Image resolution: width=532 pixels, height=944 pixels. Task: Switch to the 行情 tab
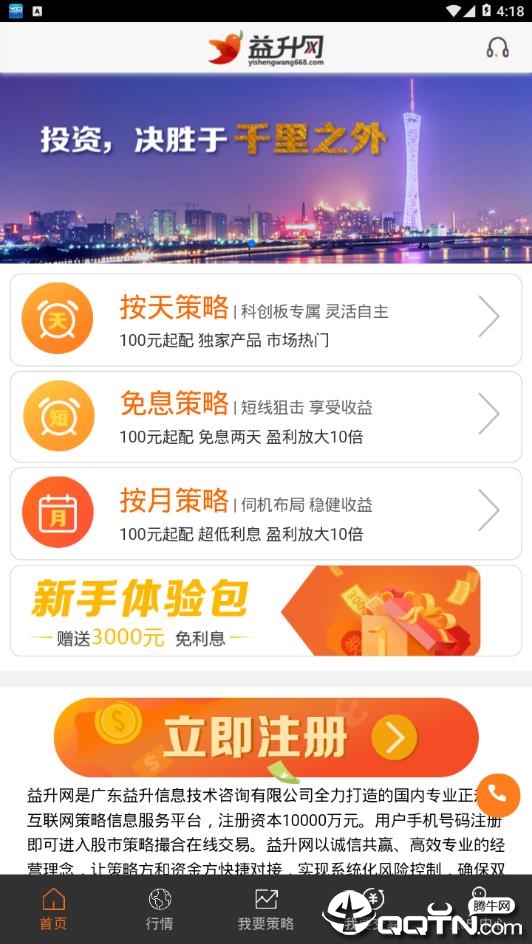tap(159, 909)
